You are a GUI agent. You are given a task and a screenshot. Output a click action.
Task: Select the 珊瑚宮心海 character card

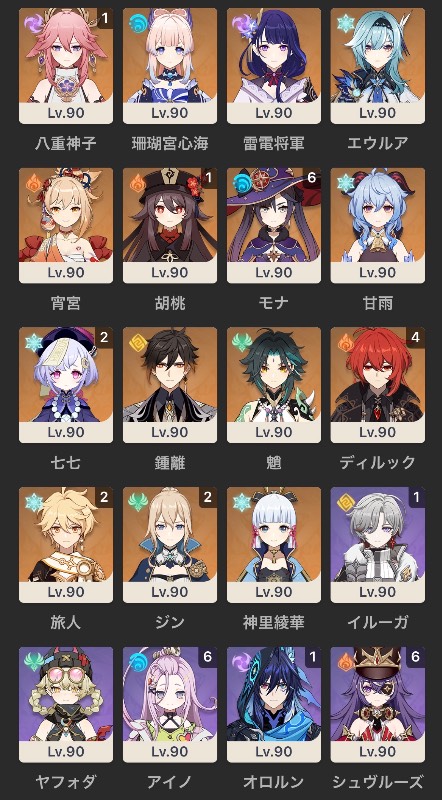point(170,66)
